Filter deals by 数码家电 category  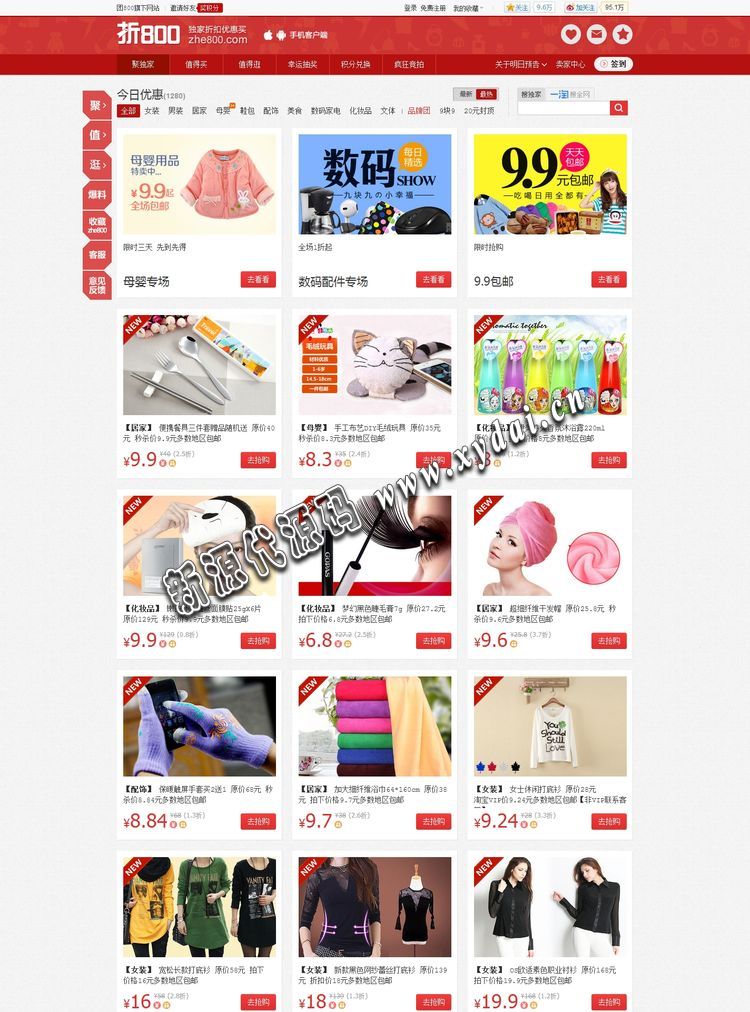coord(325,111)
